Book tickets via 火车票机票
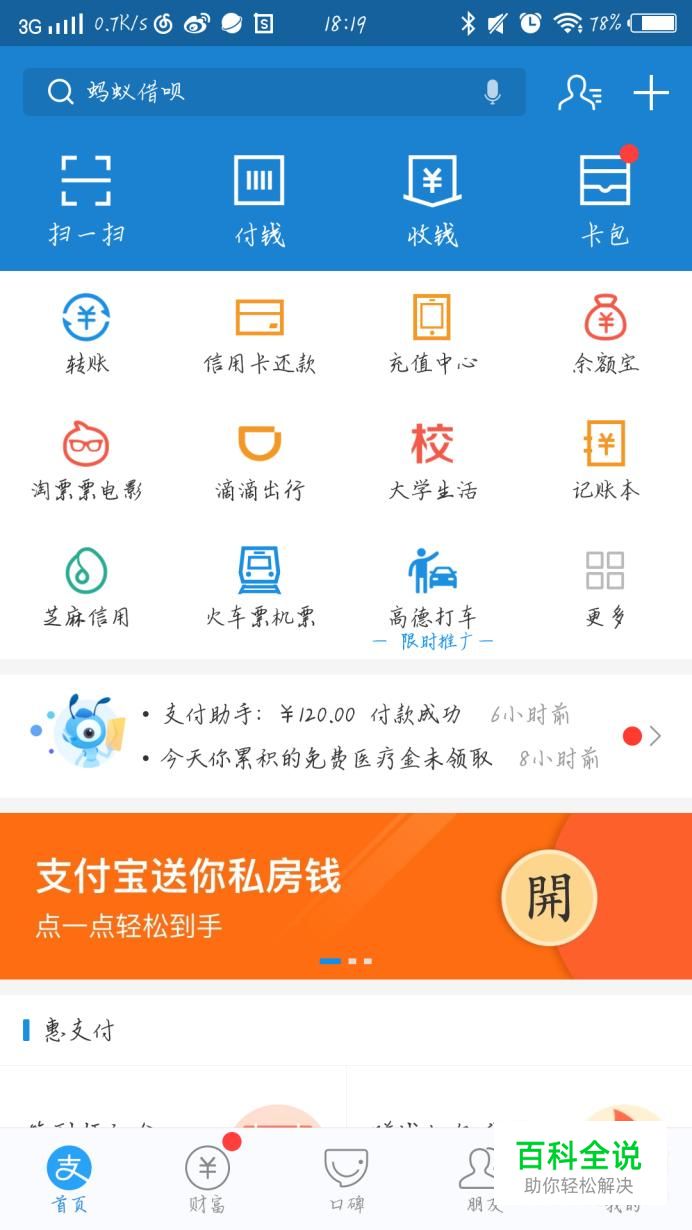Image resolution: width=692 pixels, height=1230 pixels. [x=259, y=588]
